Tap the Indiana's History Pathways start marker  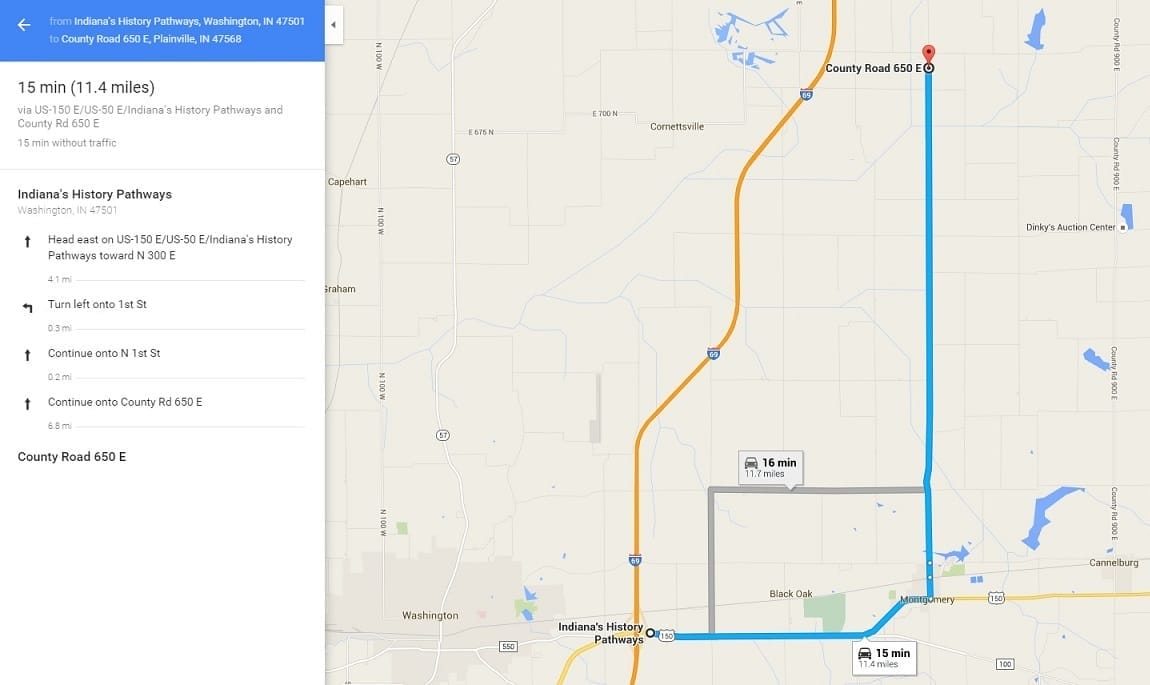(650, 633)
